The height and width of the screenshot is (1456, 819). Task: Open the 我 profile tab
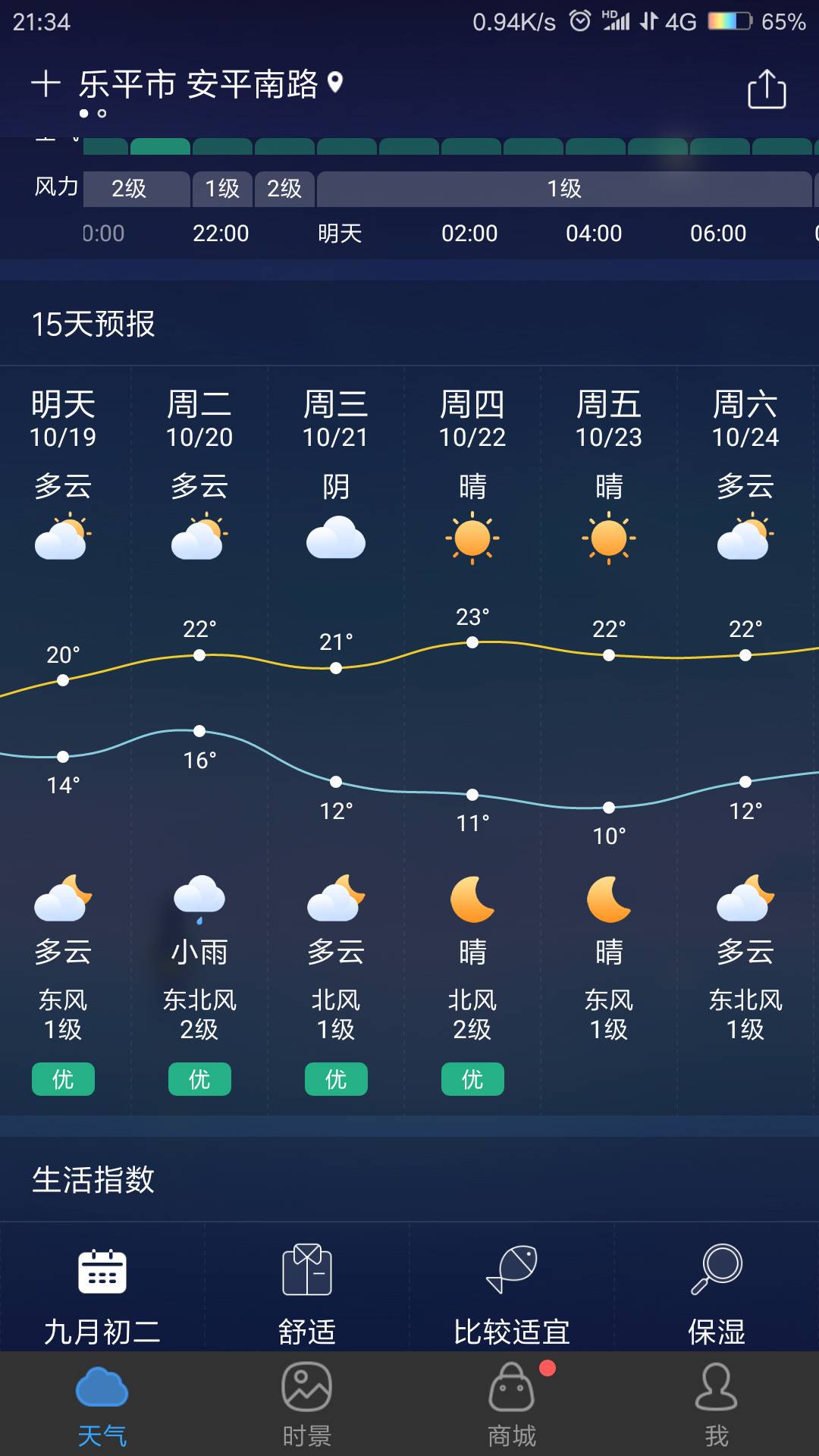717,1404
